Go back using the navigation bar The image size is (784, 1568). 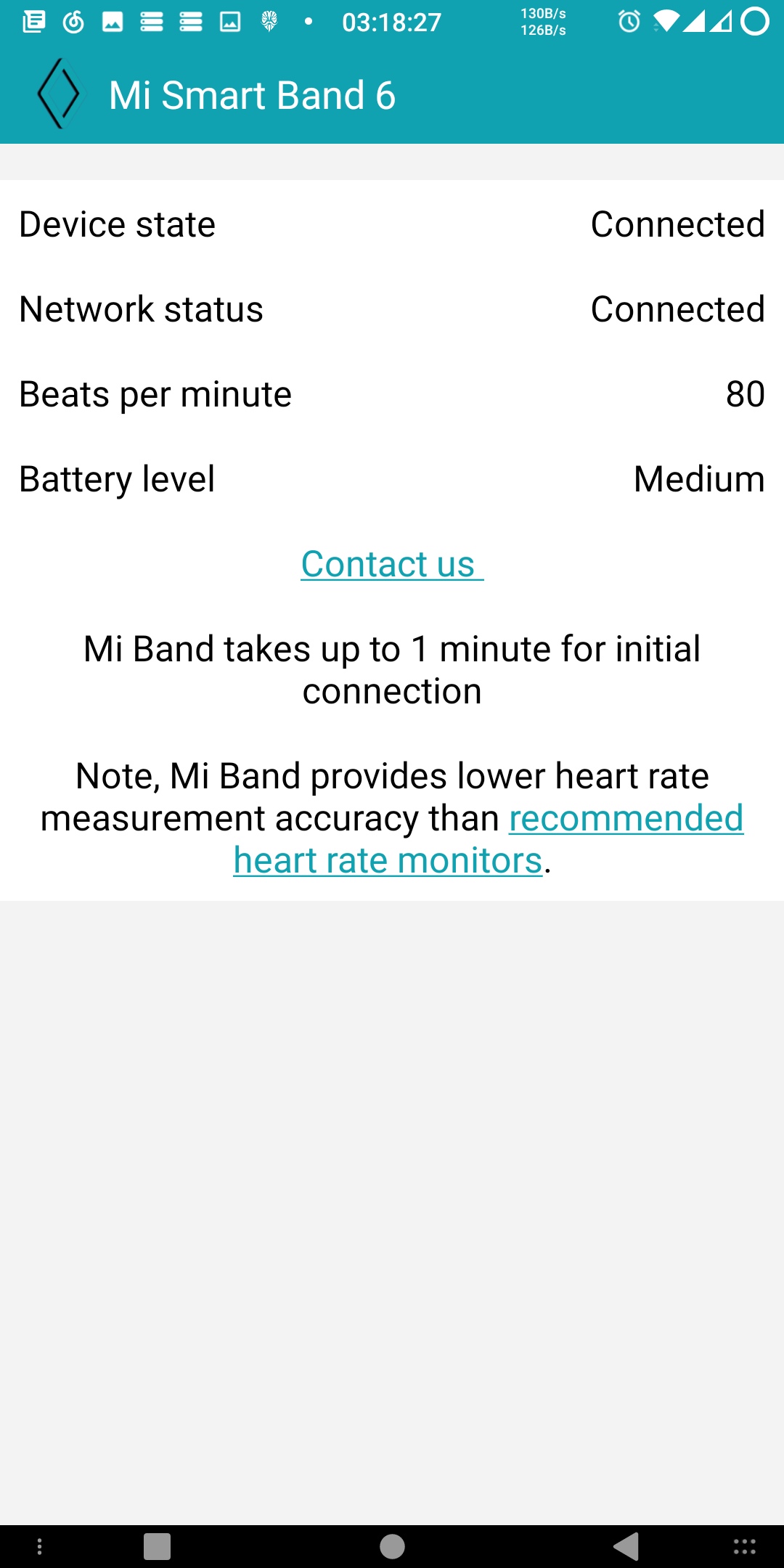[x=626, y=1546]
